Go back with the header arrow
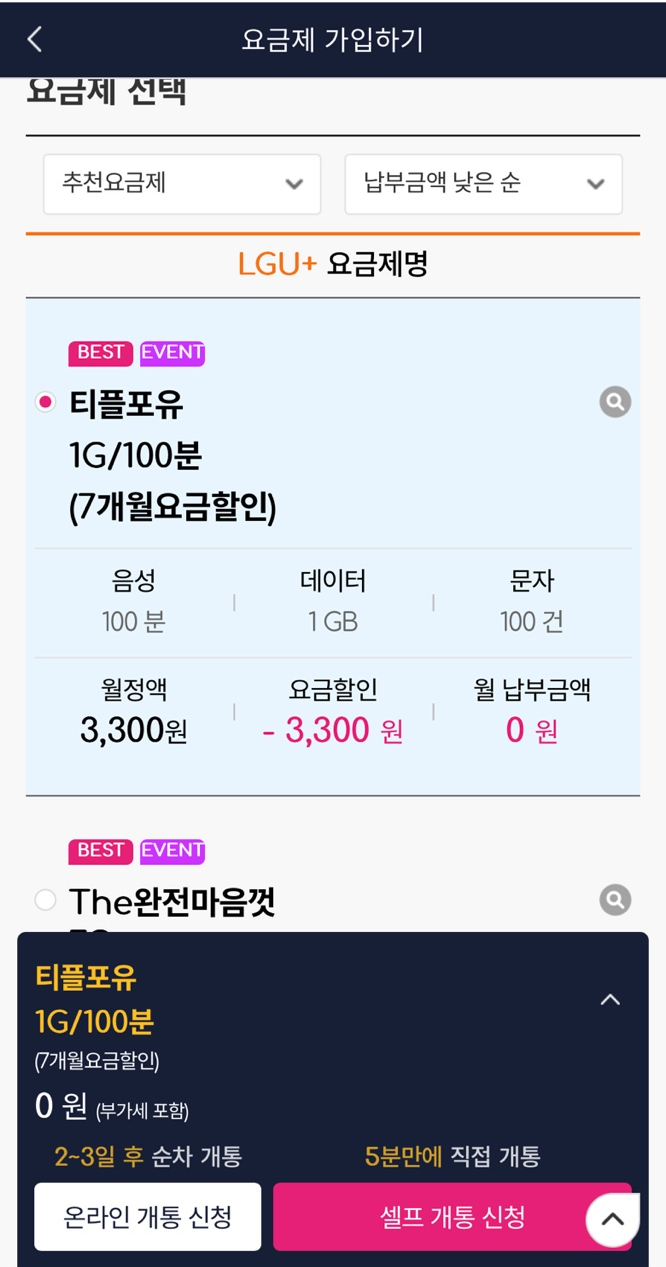Image resolution: width=666 pixels, height=1267 pixels. coord(35,39)
